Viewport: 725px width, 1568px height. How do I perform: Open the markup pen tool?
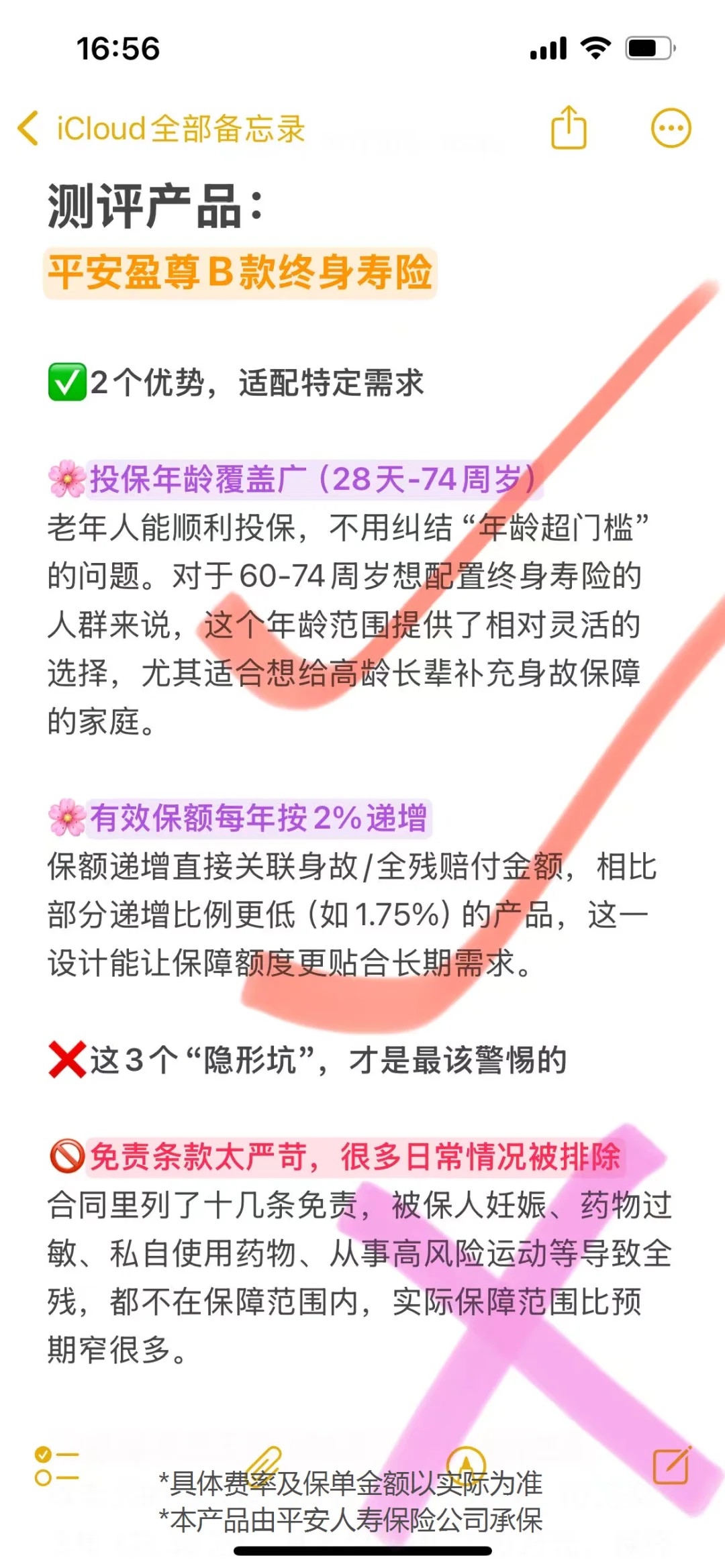coord(466,1463)
